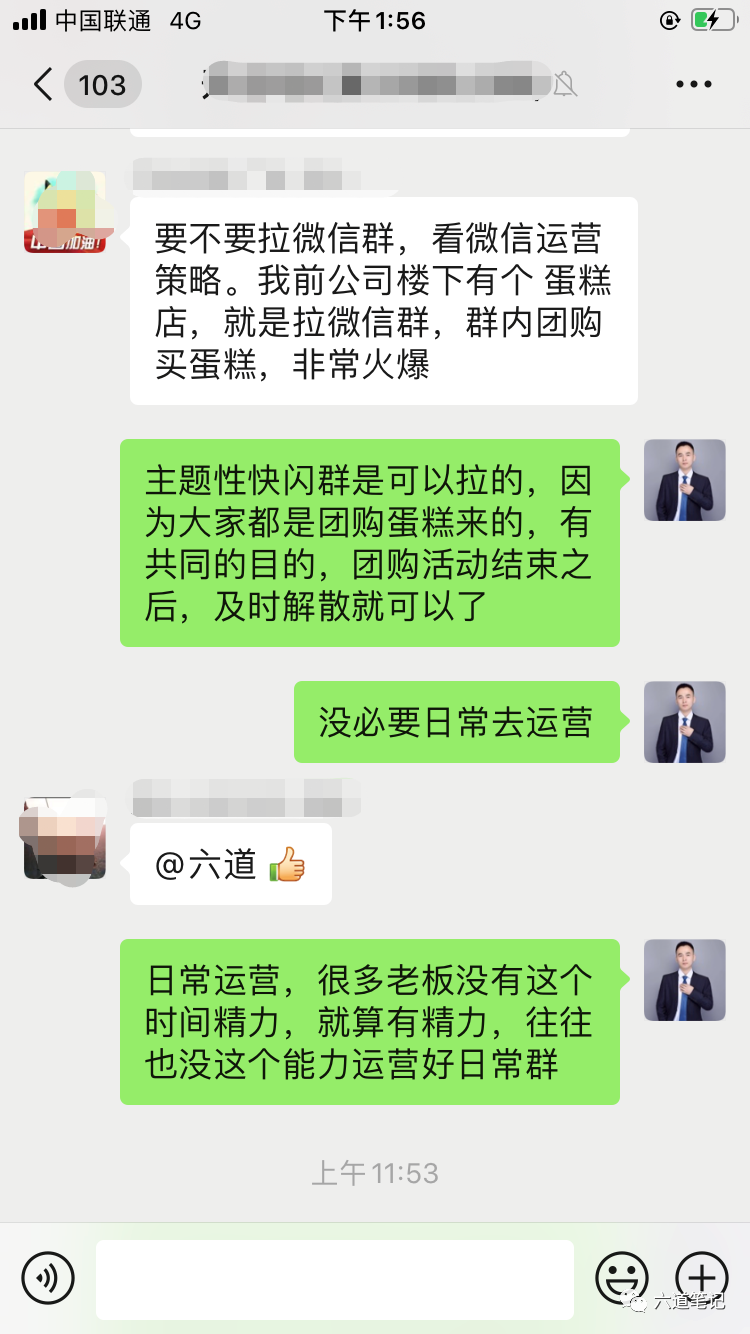Tap the message text input field
The image size is (750, 1334).
335,1279
